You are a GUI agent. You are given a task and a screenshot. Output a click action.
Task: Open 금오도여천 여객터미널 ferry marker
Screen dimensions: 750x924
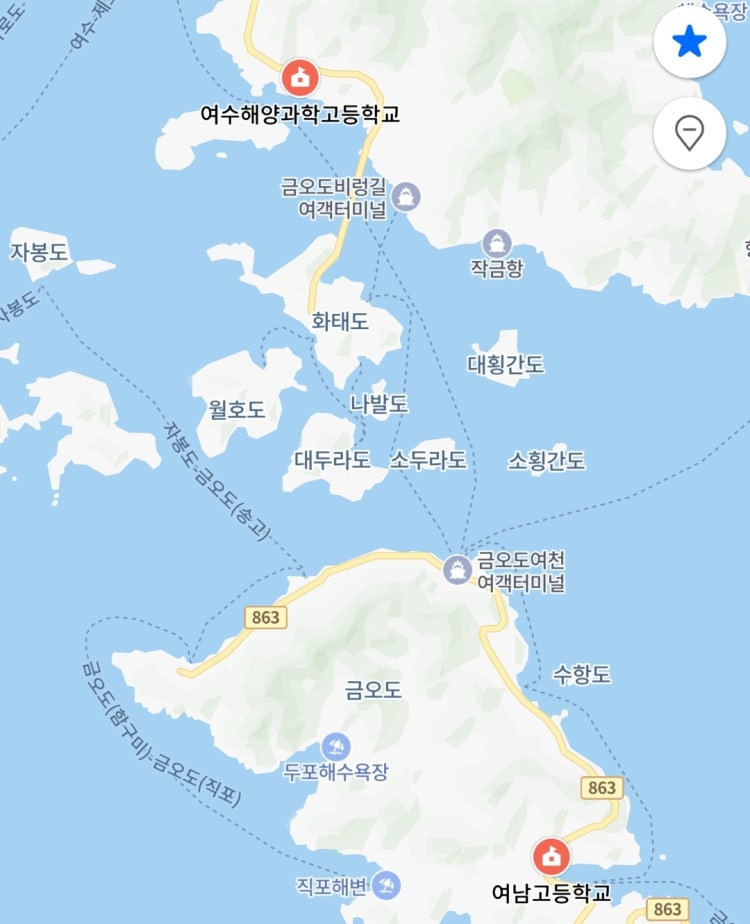[457, 570]
